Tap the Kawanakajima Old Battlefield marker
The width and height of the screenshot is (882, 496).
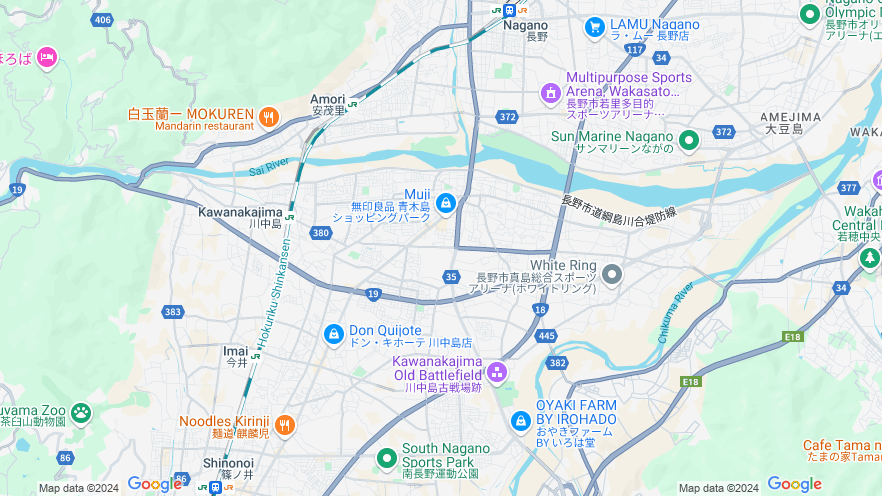[x=497, y=372]
